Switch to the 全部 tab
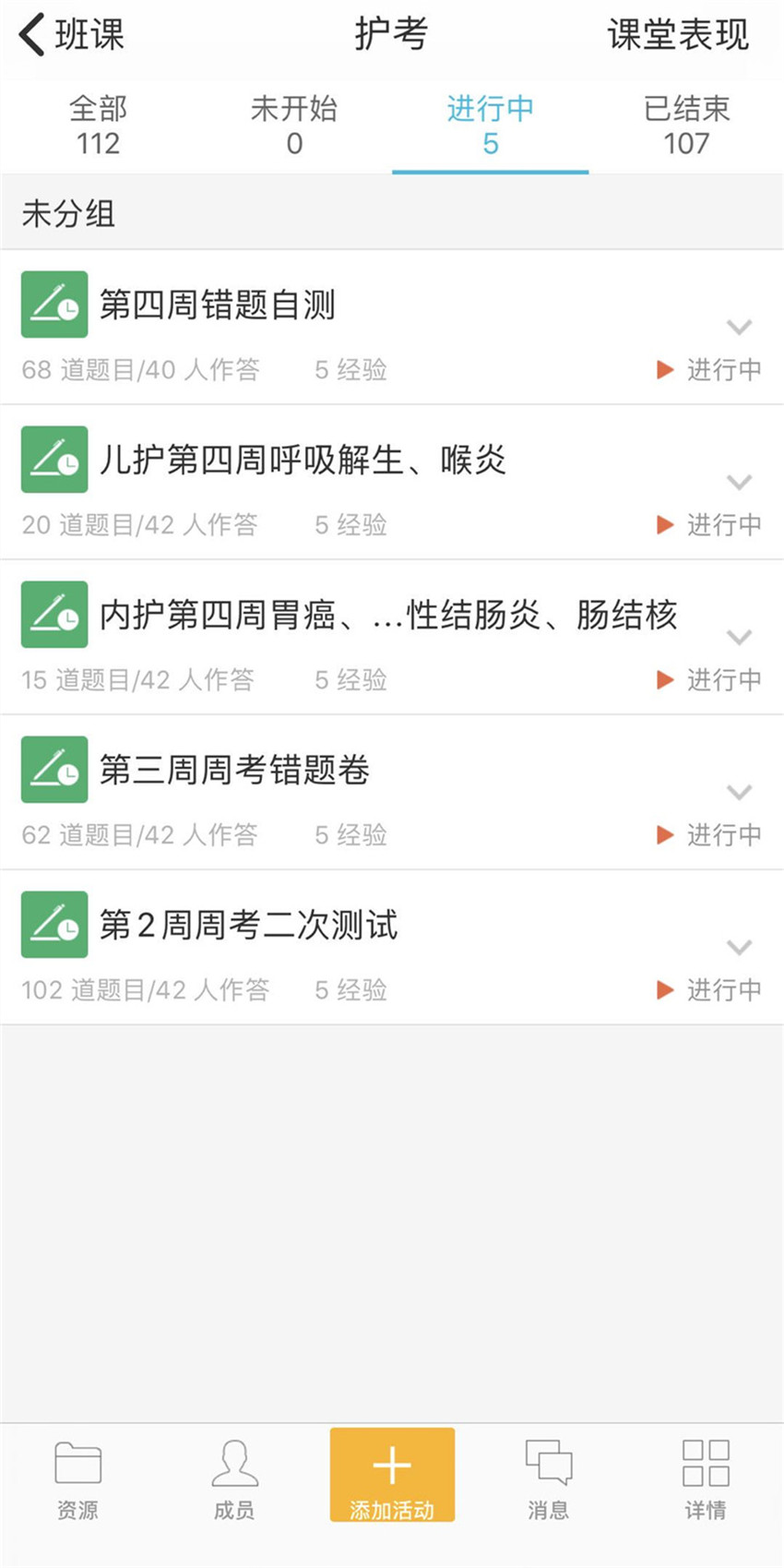784x1568 pixels. (98, 126)
